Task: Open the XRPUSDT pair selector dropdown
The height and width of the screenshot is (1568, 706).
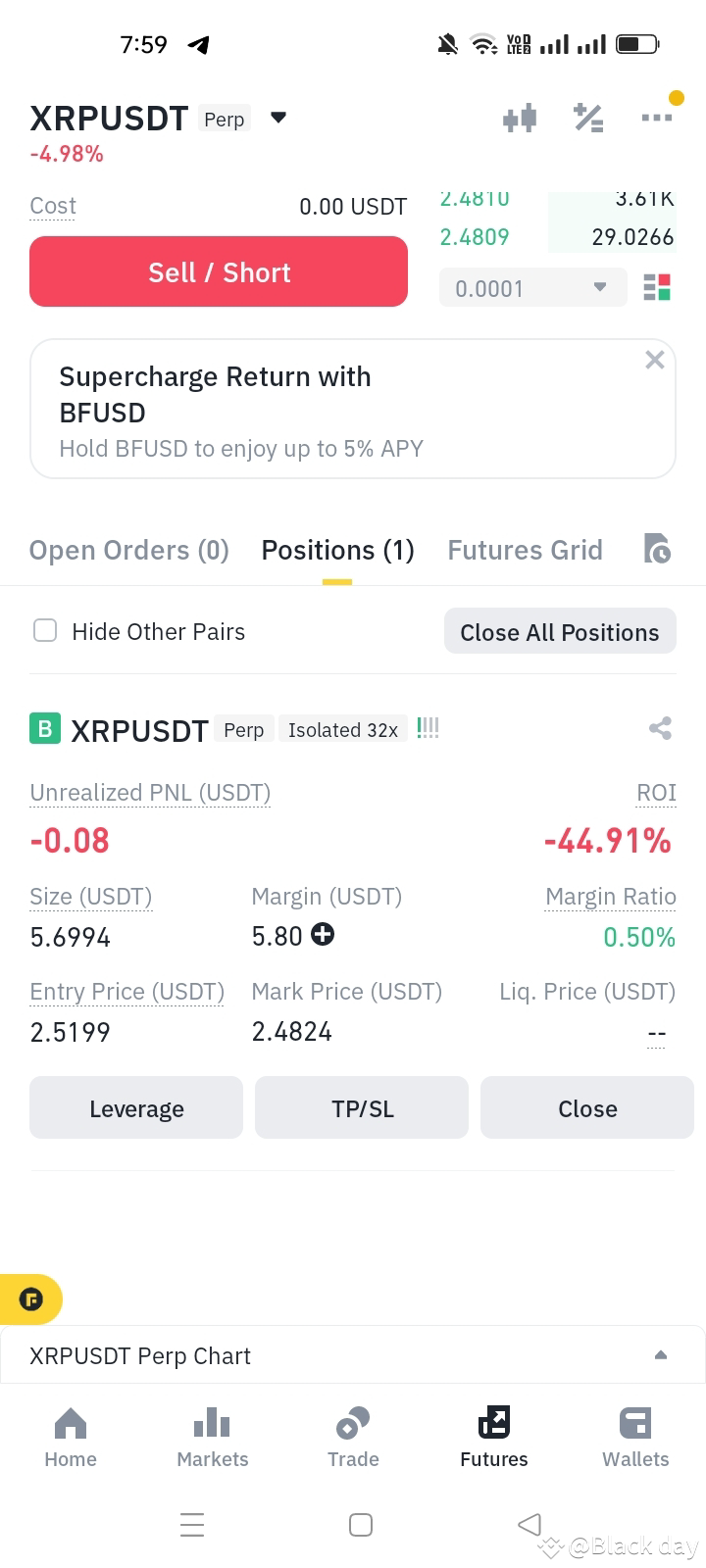Action: (278, 118)
